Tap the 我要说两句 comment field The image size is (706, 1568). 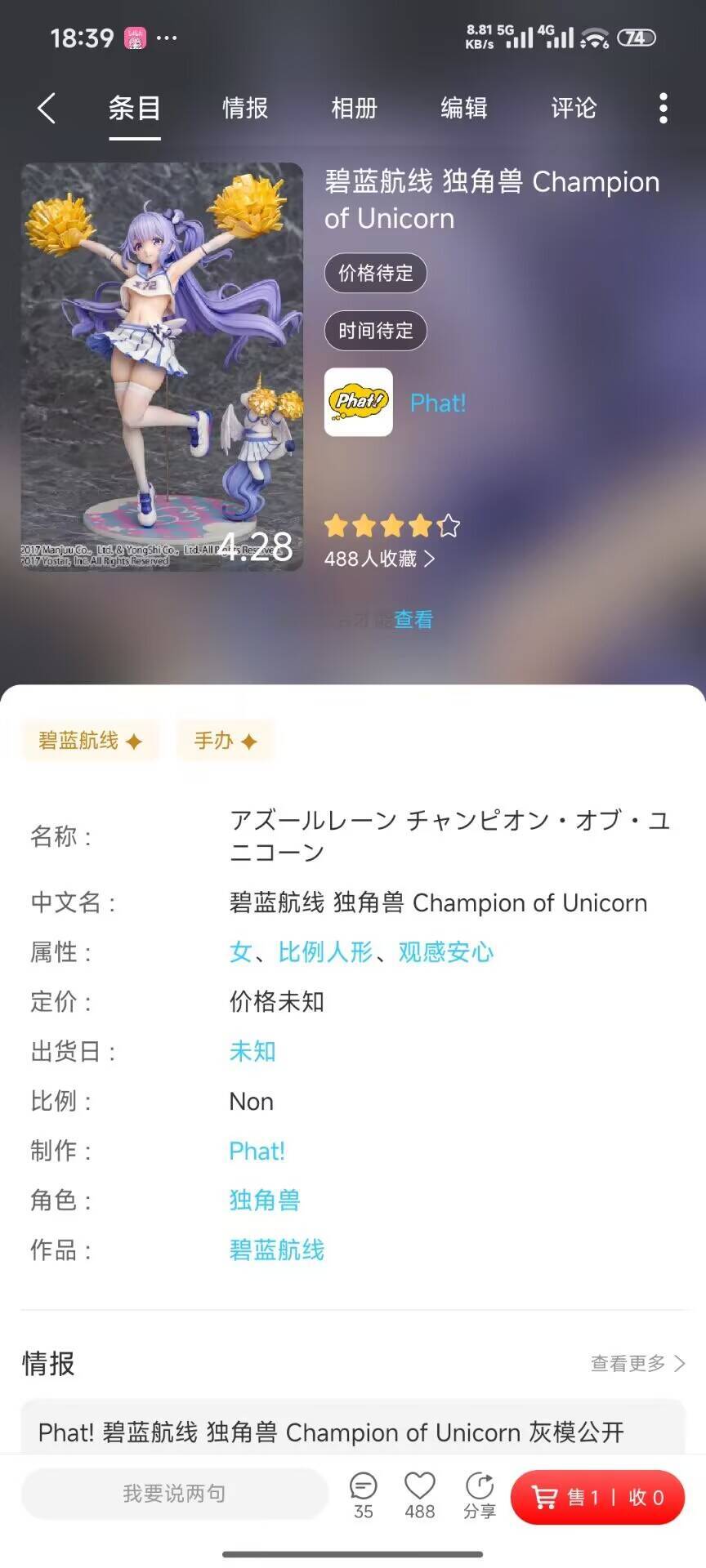point(175,1494)
